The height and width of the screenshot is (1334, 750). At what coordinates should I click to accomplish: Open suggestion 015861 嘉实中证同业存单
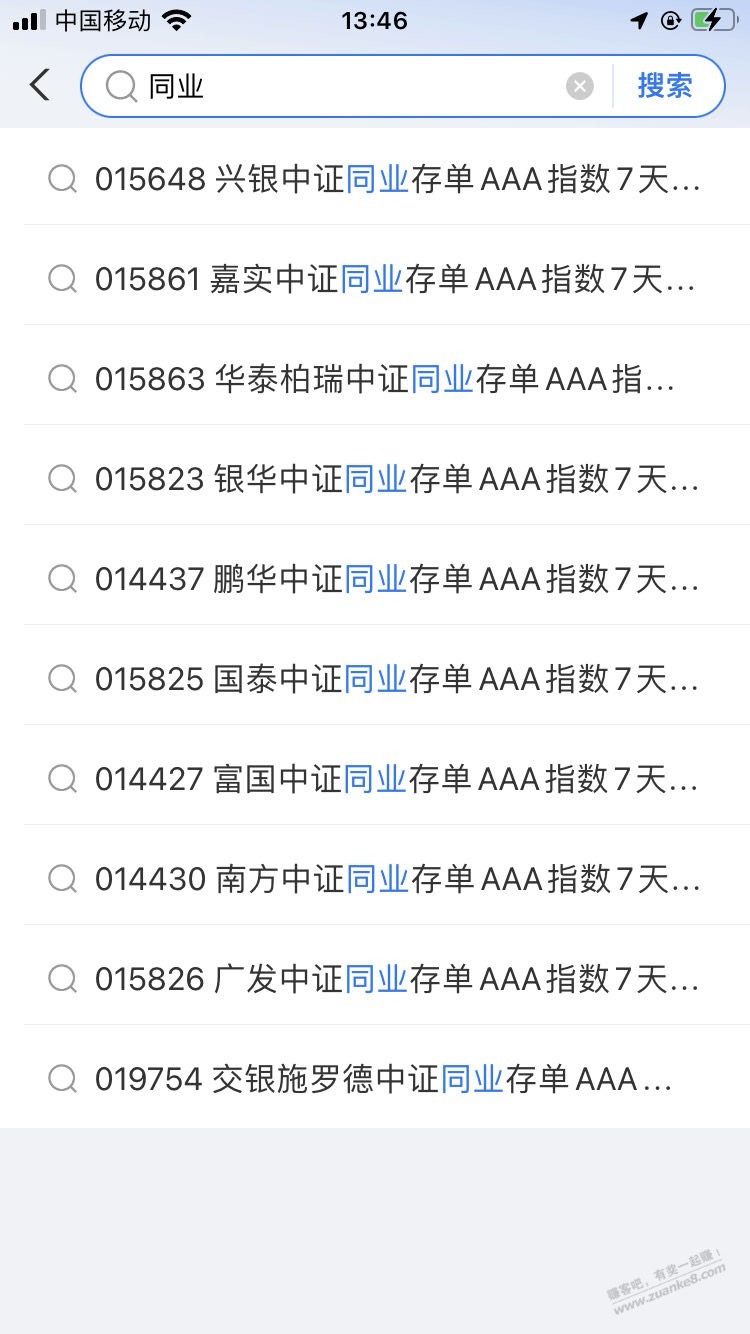click(375, 279)
